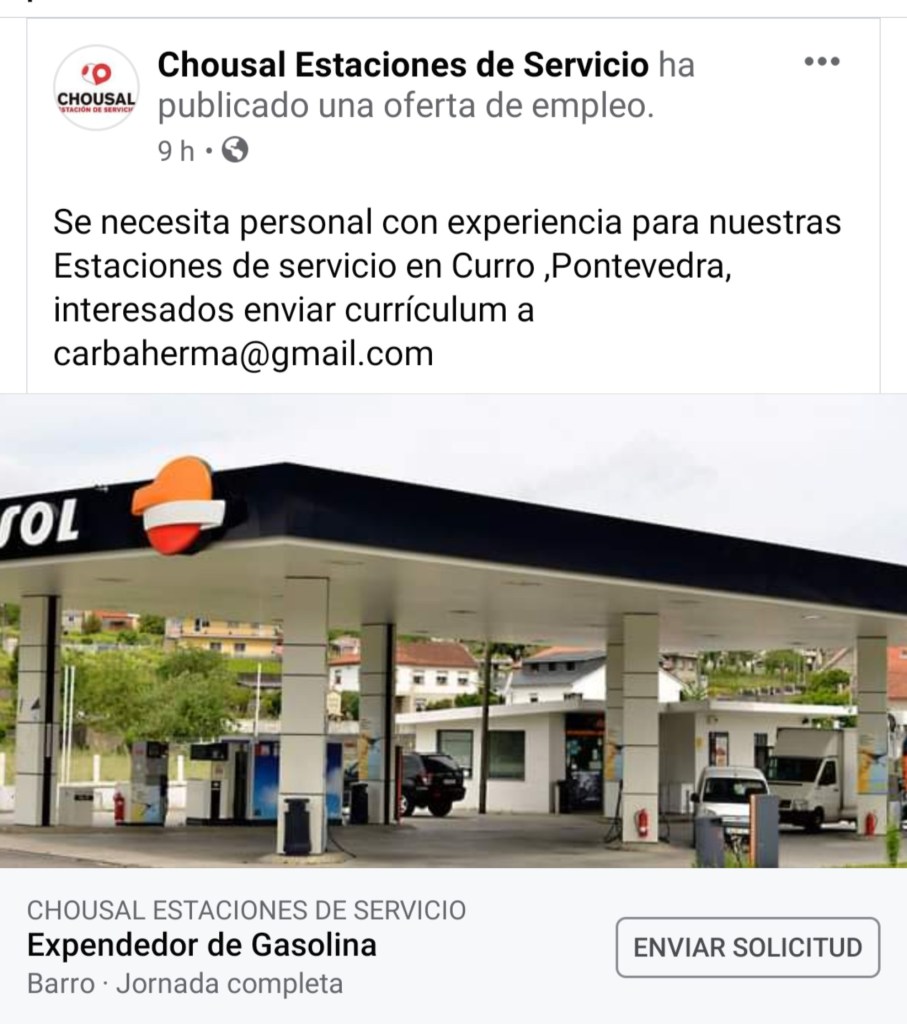This screenshot has height=1024, width=907.
Task: View the Chousal profile picture
Action: 96,88
